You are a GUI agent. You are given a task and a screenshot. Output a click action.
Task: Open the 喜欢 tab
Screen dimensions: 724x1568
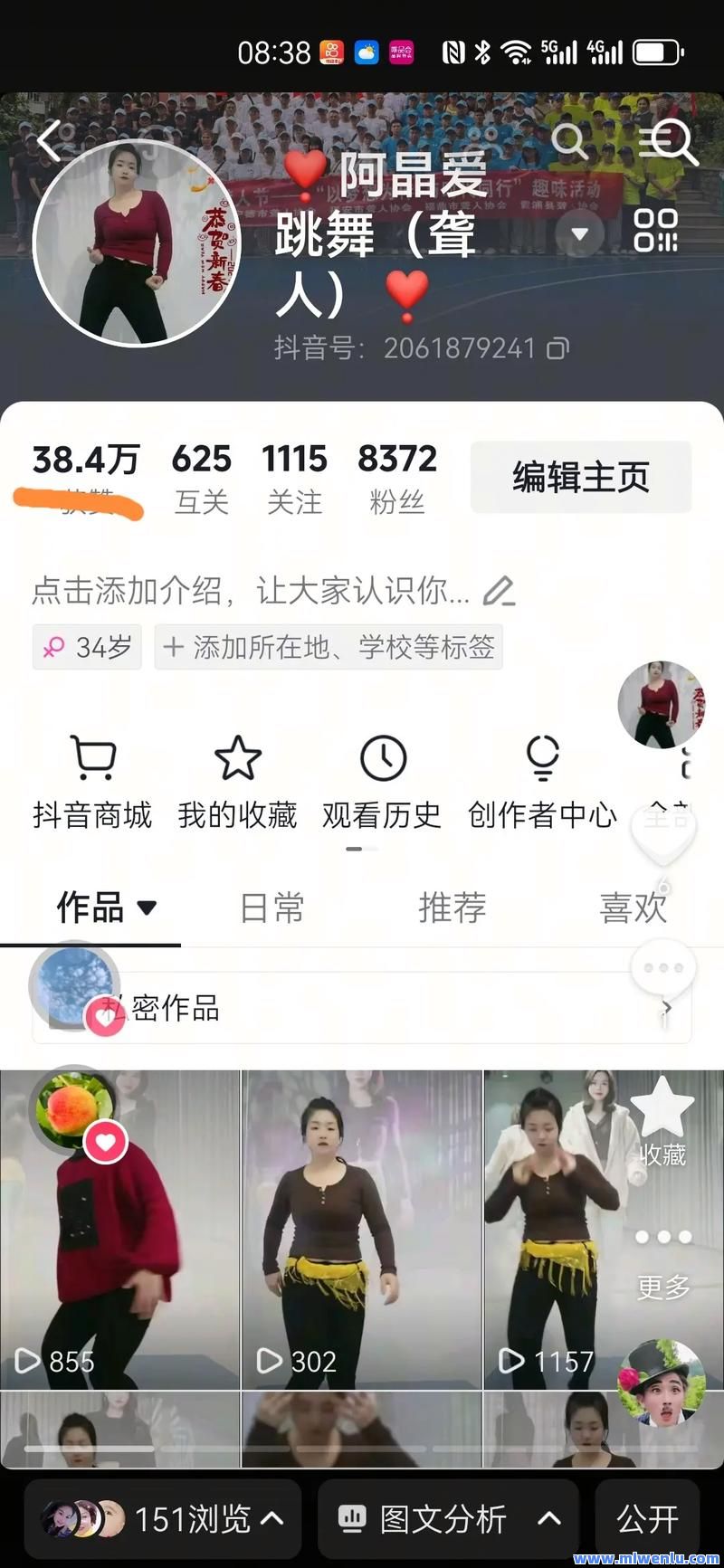[633, 908]
